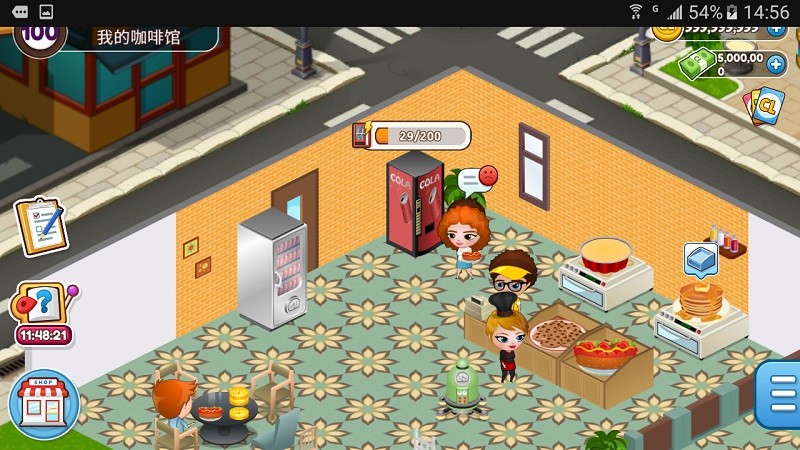Add more cash with plus button

pyautogui.click(x=776, y=64)
